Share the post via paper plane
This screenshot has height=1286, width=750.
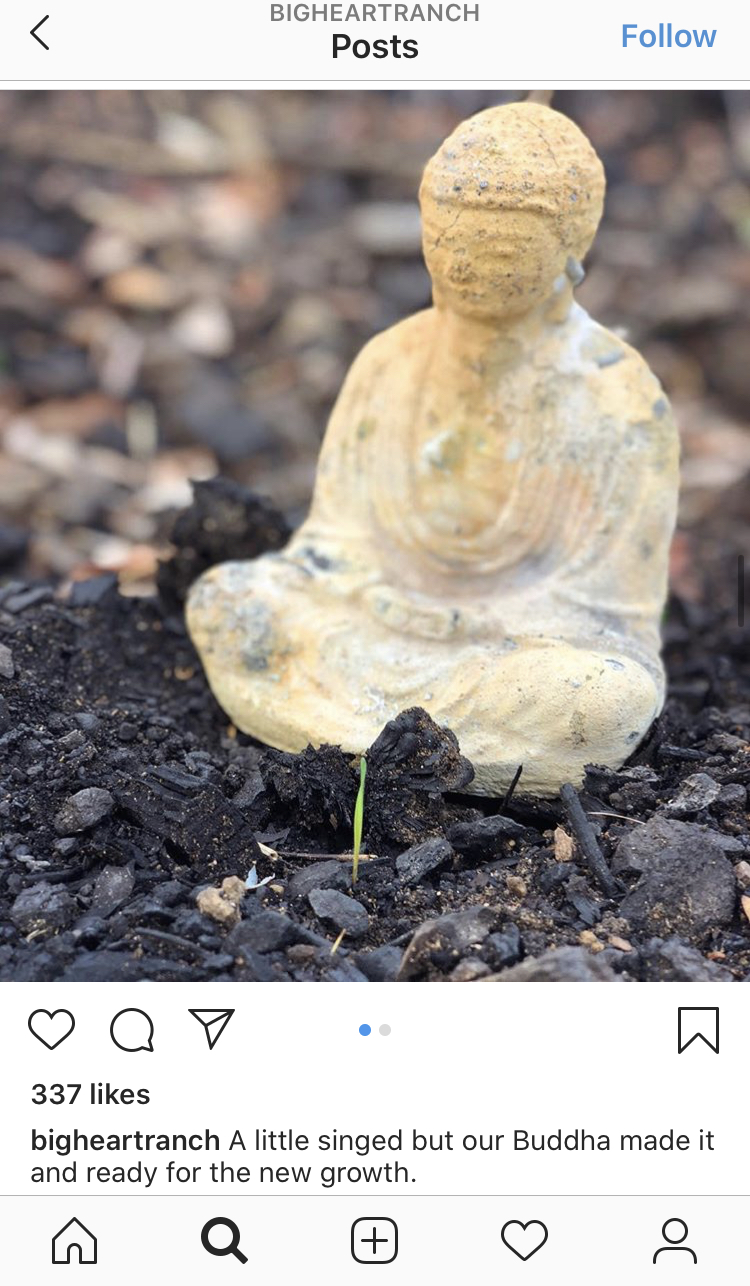coord(211,1029)
